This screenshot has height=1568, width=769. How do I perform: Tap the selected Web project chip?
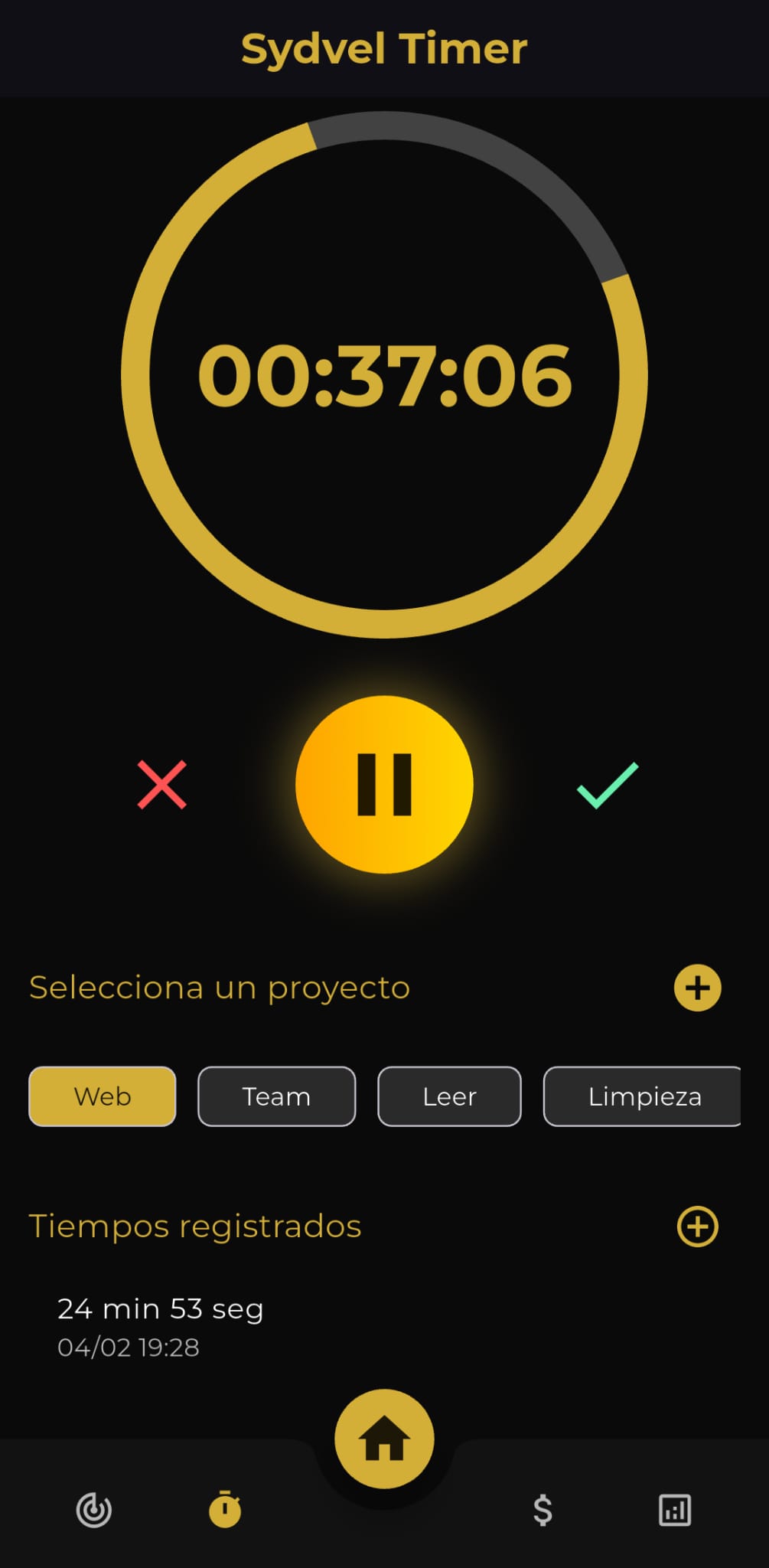[x=102, y=1096]
